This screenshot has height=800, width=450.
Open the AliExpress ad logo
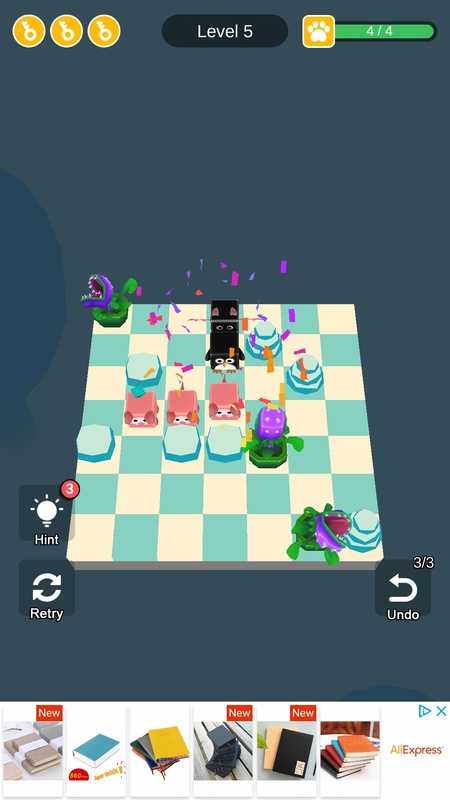coord(416,750)
